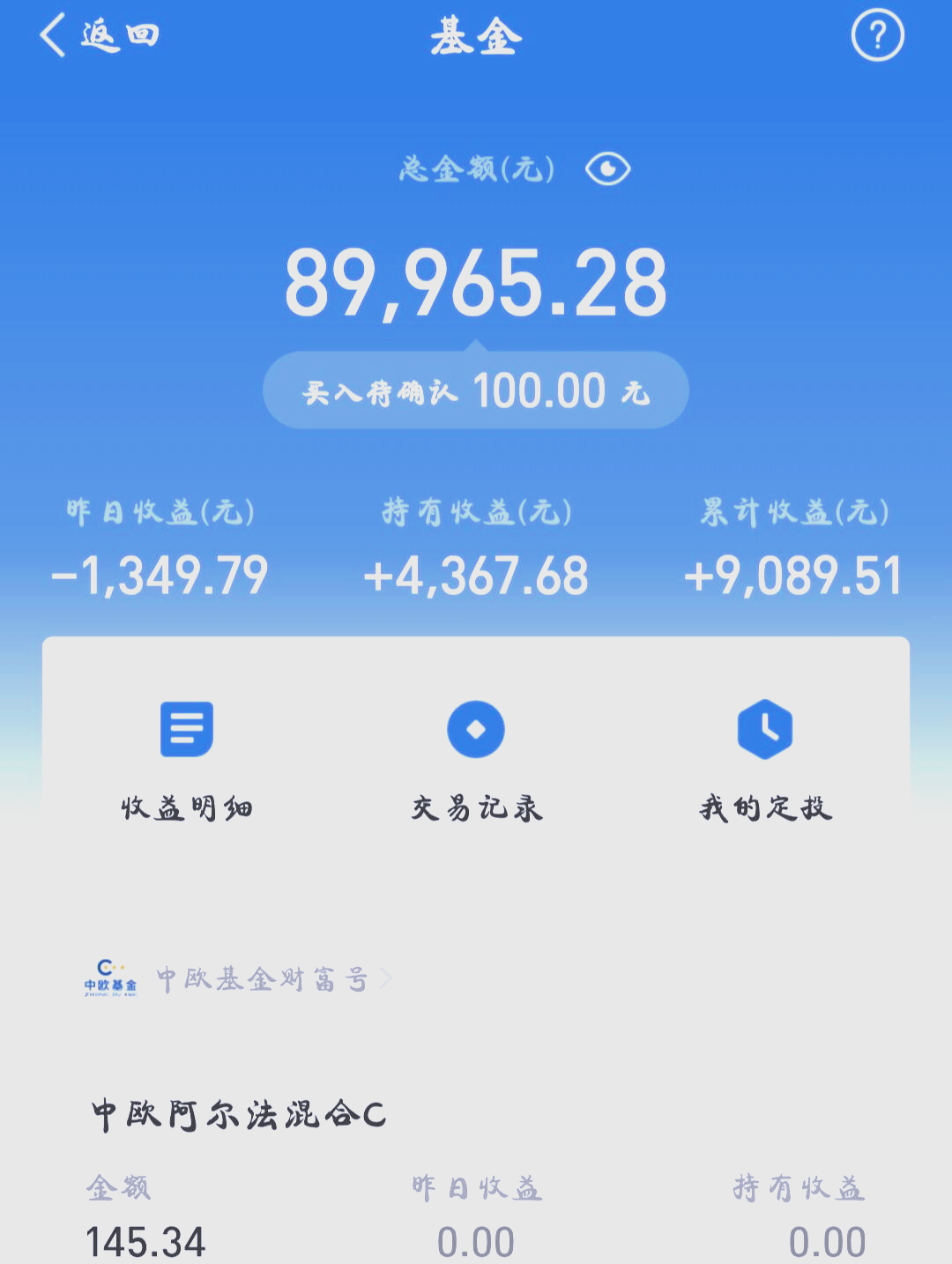Click the blue document icon above 收益明细
Image resolution: width=952 pixels, height=1264 pixels.
point(185,729)
